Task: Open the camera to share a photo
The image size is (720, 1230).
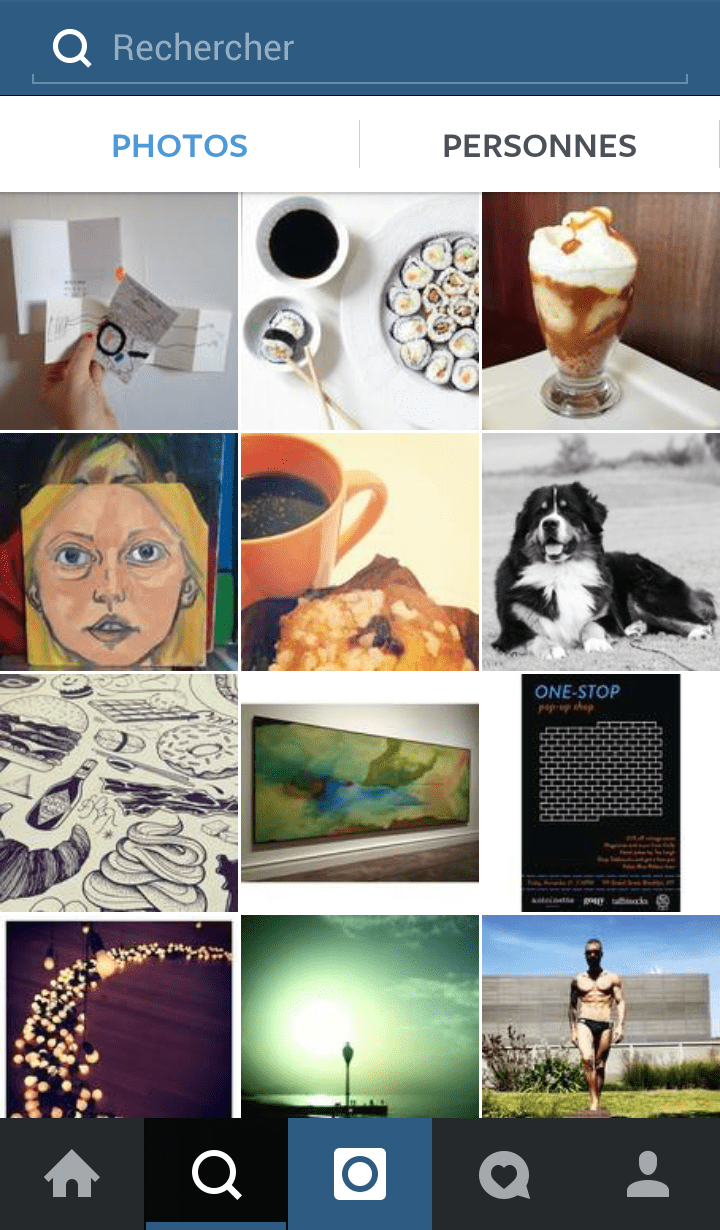Action: pos(360,1175)
